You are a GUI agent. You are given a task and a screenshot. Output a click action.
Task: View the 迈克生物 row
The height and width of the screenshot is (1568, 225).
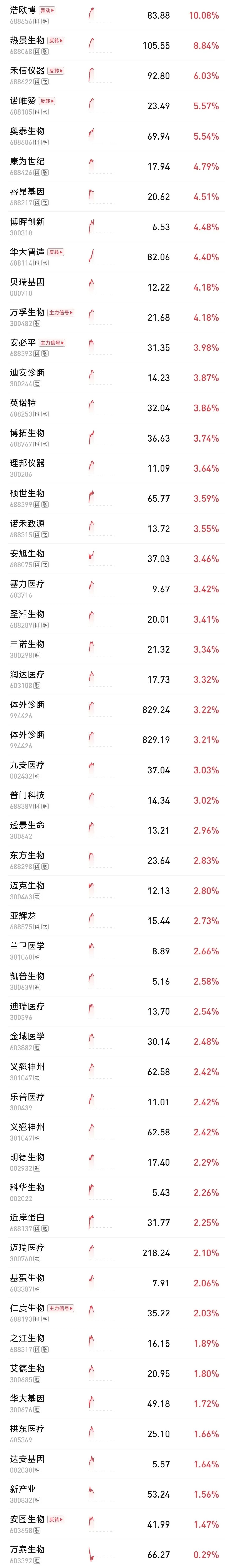click(x=112, y=891)
